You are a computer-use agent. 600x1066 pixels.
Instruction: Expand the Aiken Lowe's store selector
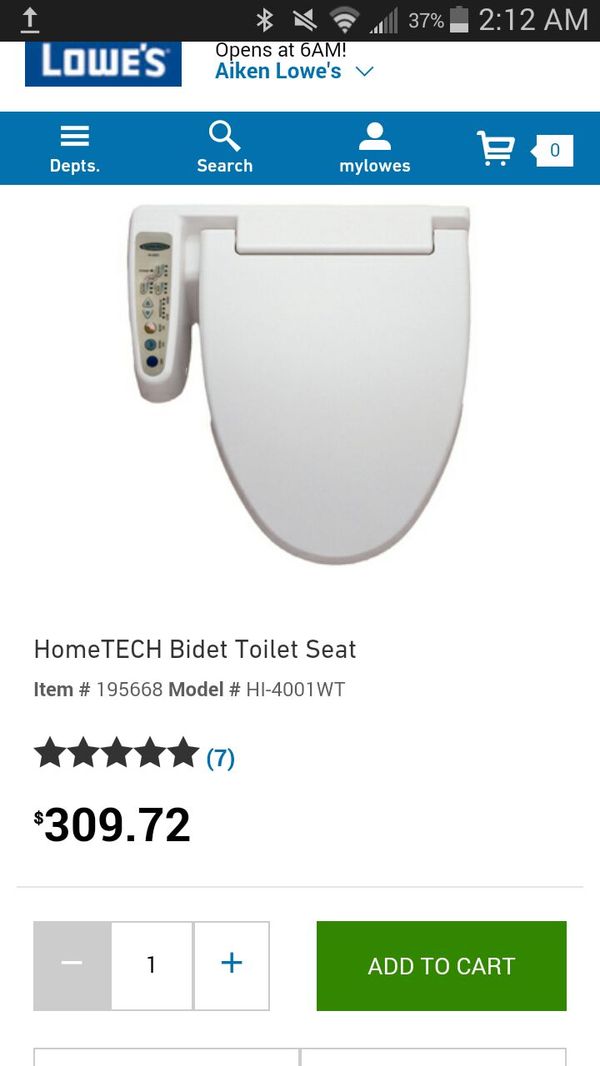tap(294, 71)
